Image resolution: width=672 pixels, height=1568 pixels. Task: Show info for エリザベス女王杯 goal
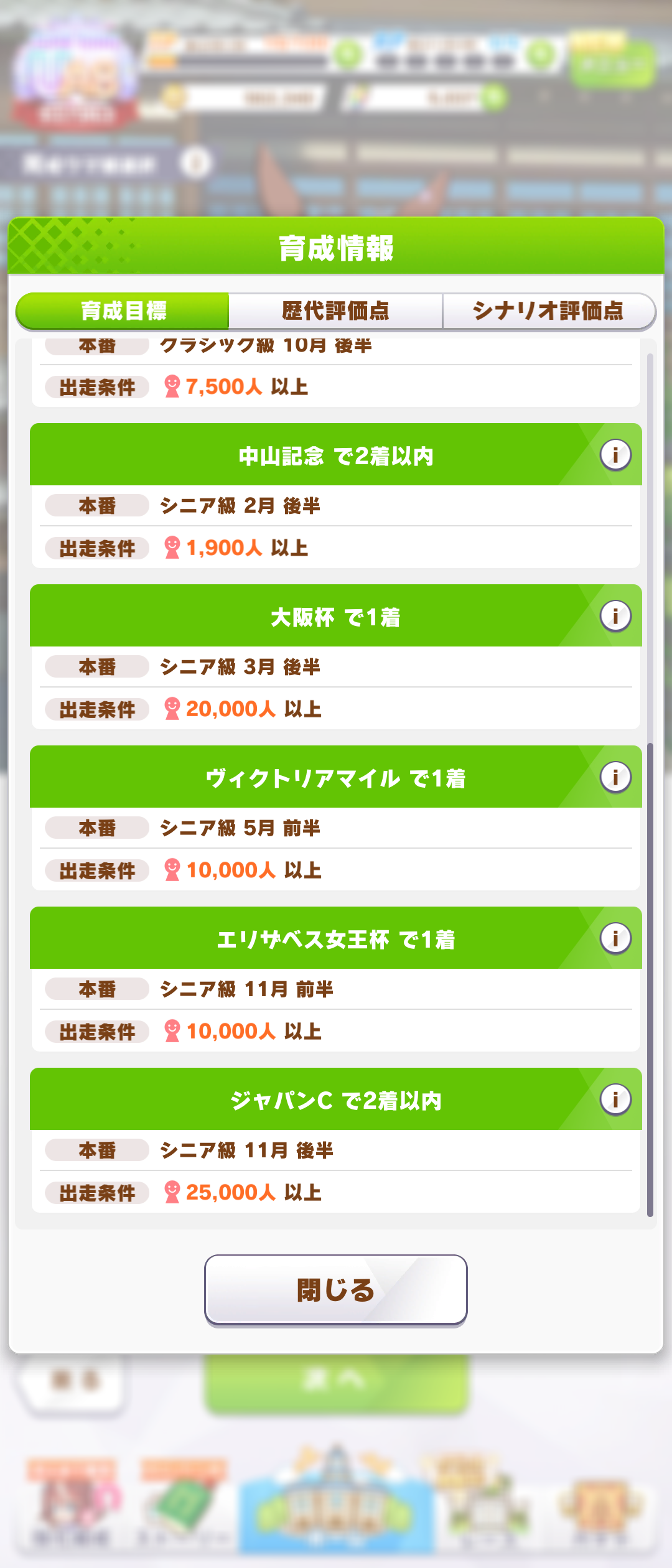(x=615, y=938)
